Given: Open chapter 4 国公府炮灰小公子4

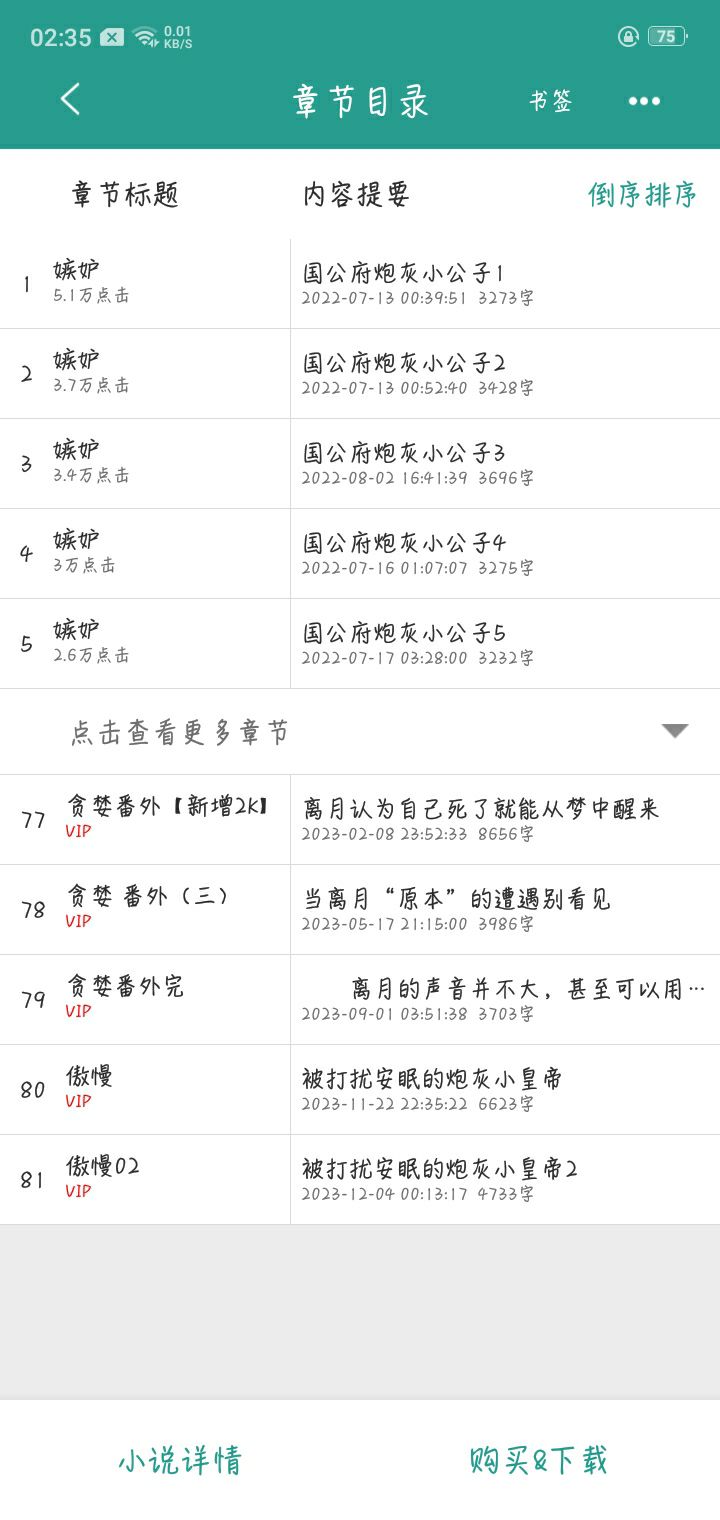Looking at the screenshot, I should tap(360, 554).
